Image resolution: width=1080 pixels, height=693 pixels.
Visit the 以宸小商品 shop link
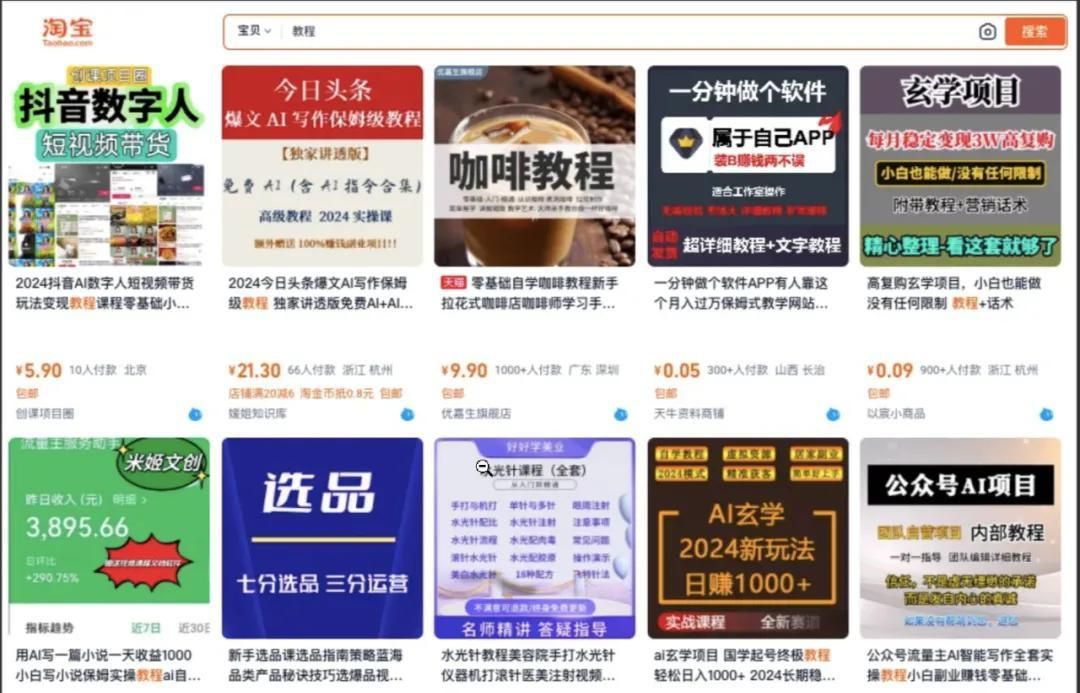[895, 414]
